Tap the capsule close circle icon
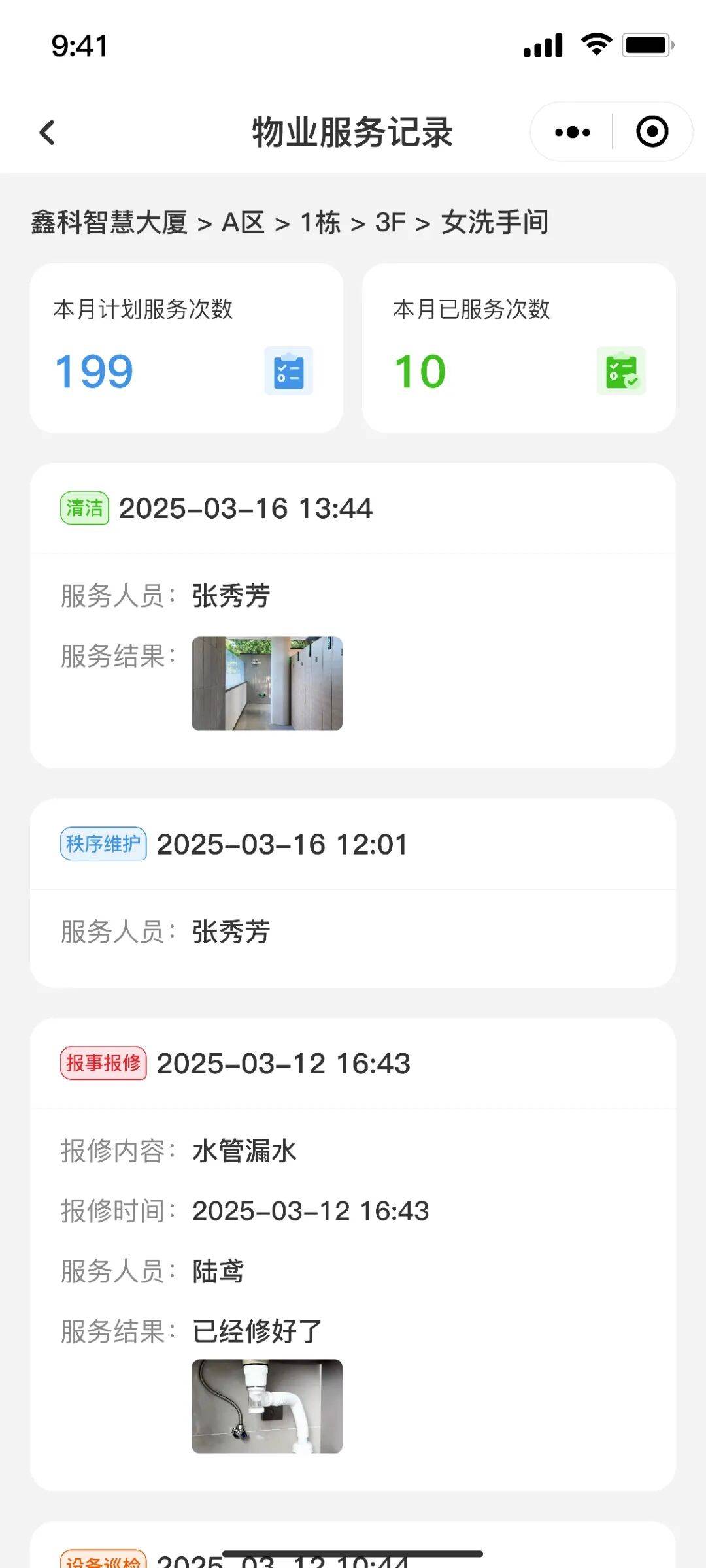This screenshot has width=706, height=1568. click(x=652, y=131)
